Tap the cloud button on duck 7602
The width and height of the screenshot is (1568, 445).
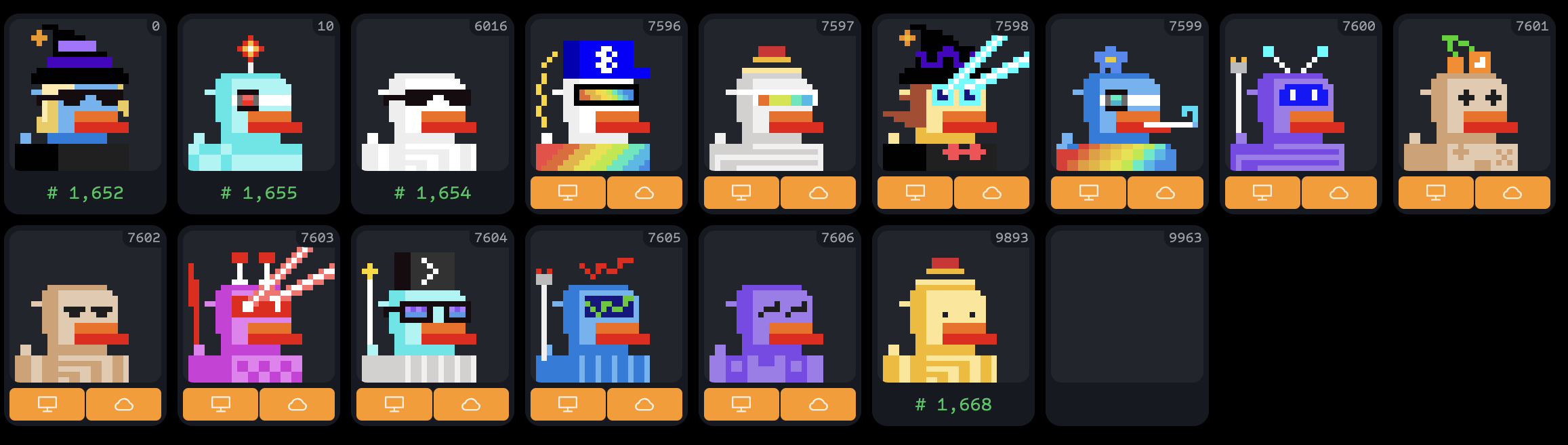pyautogui.click(x=124, y=404)
